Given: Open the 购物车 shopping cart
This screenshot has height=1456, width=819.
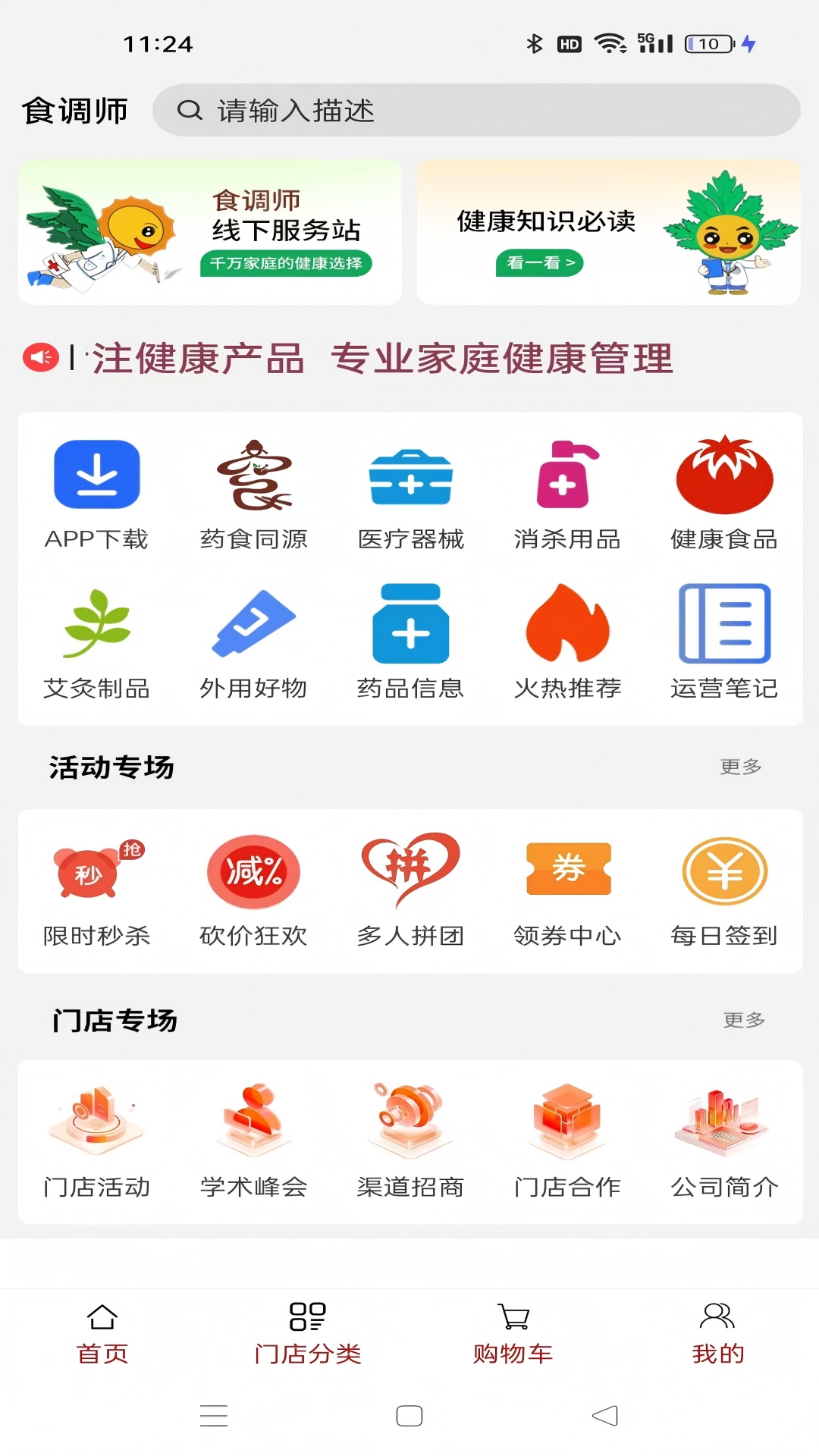Looking at the screenshot, I should (513, 1335).
